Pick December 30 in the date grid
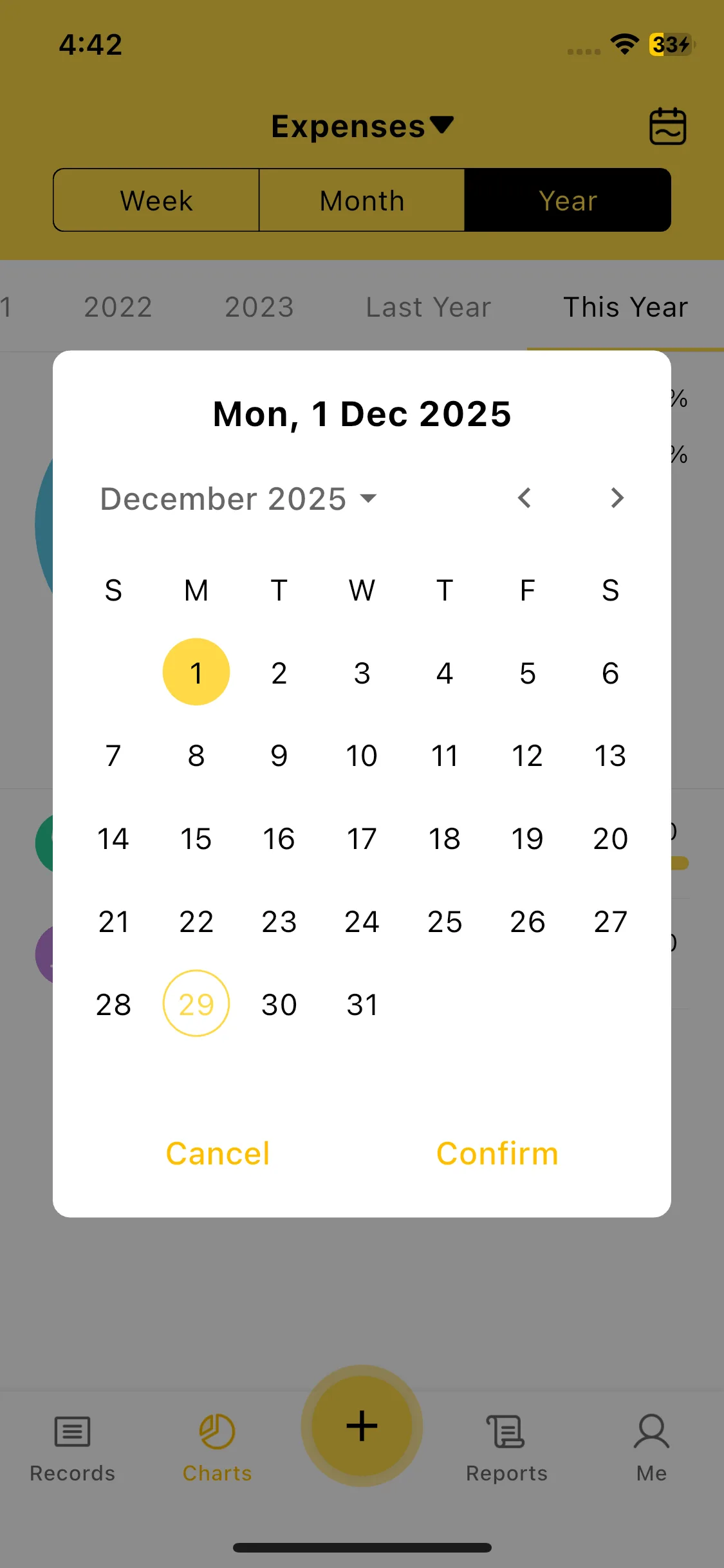The width and height of the screenshot is (724, 1568). (x=279, y=1004)
